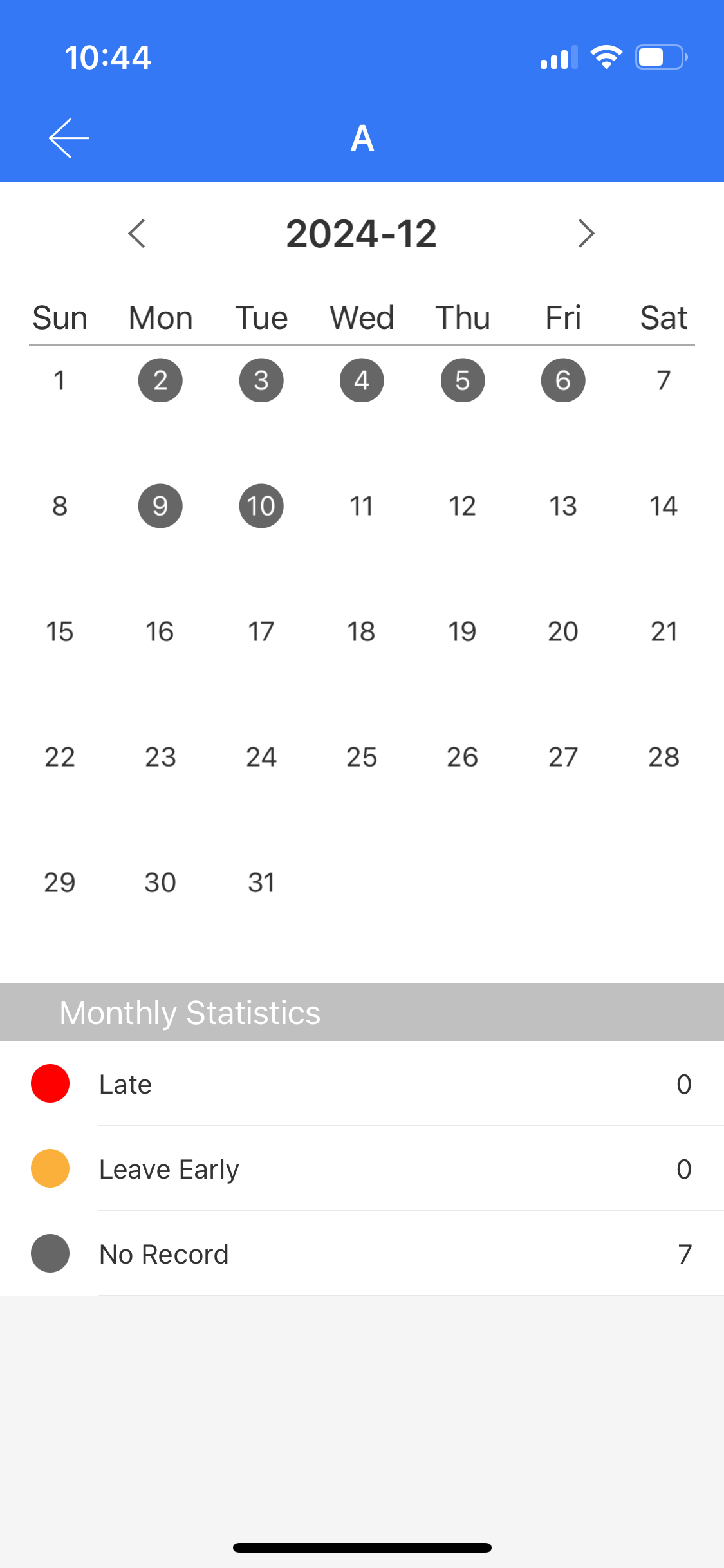
Task: Tap day 9 with no record
Action: click(x=160, y=506)
